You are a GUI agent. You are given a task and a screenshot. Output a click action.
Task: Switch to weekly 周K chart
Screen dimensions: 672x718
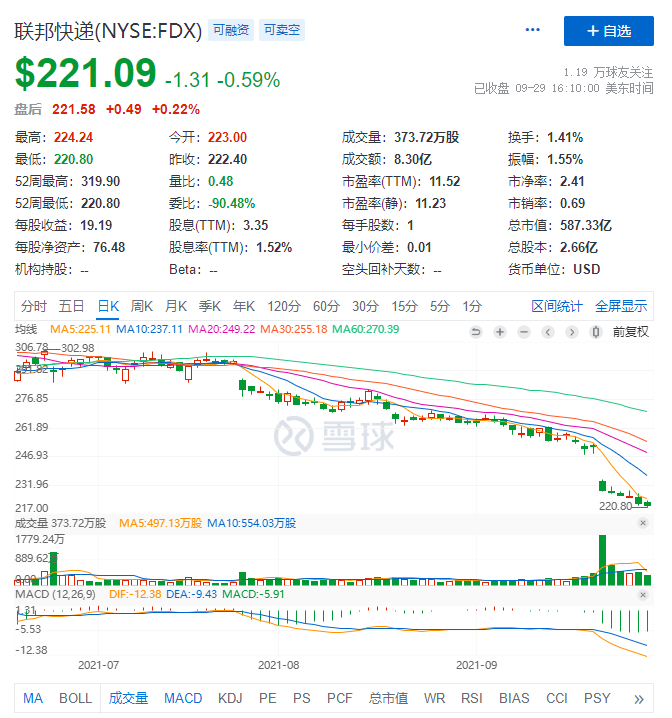141,306
